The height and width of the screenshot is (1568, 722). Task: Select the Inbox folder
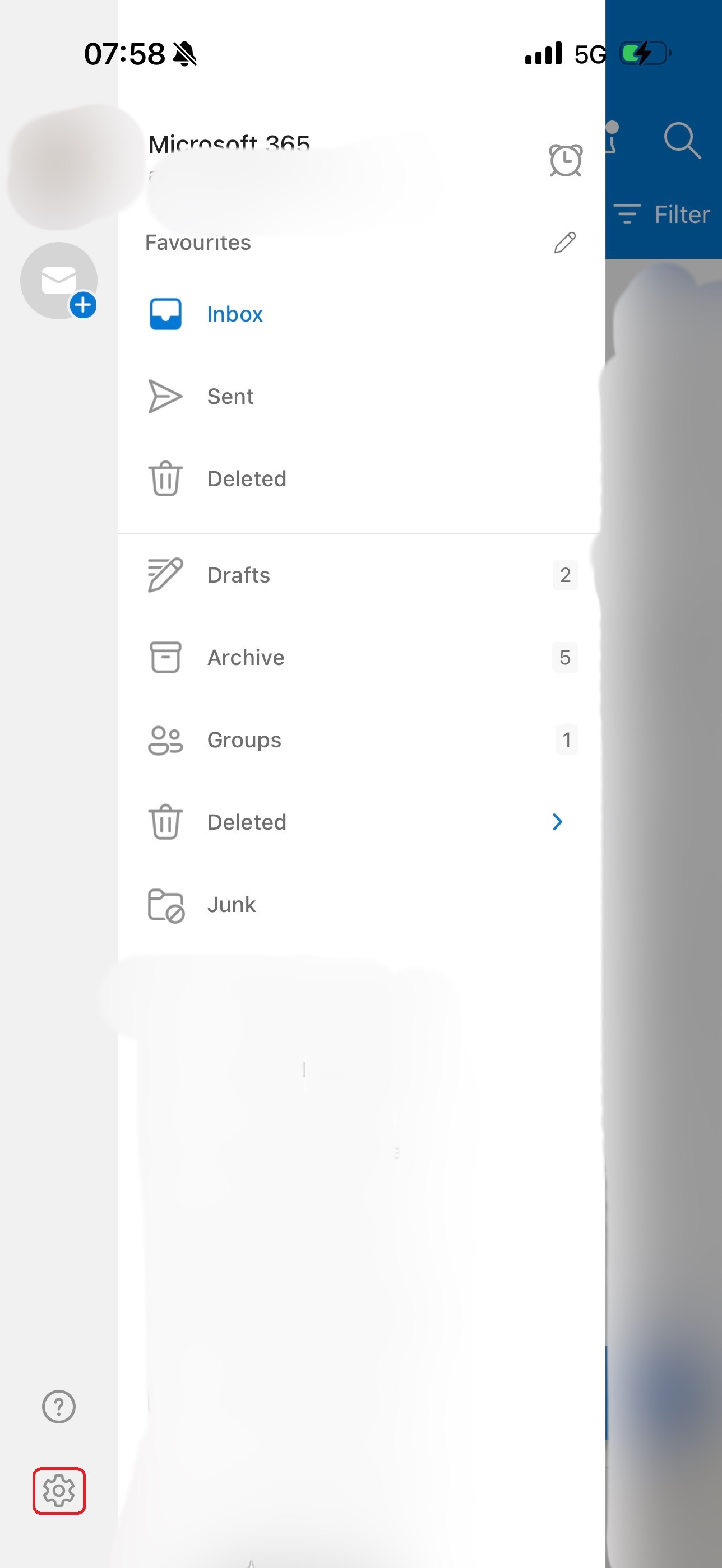pyautogui.click(x=234, y=314)
